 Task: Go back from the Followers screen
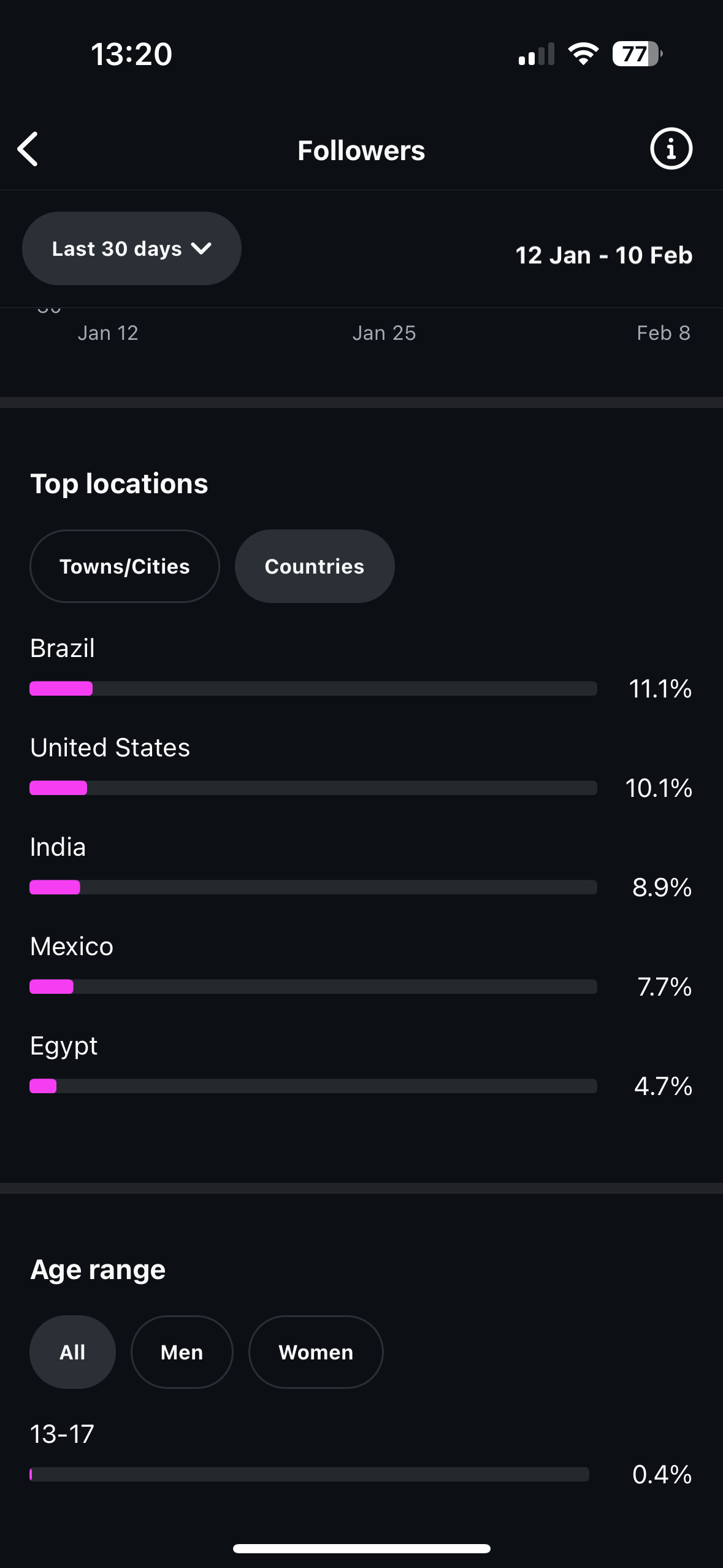click(28, 149)
